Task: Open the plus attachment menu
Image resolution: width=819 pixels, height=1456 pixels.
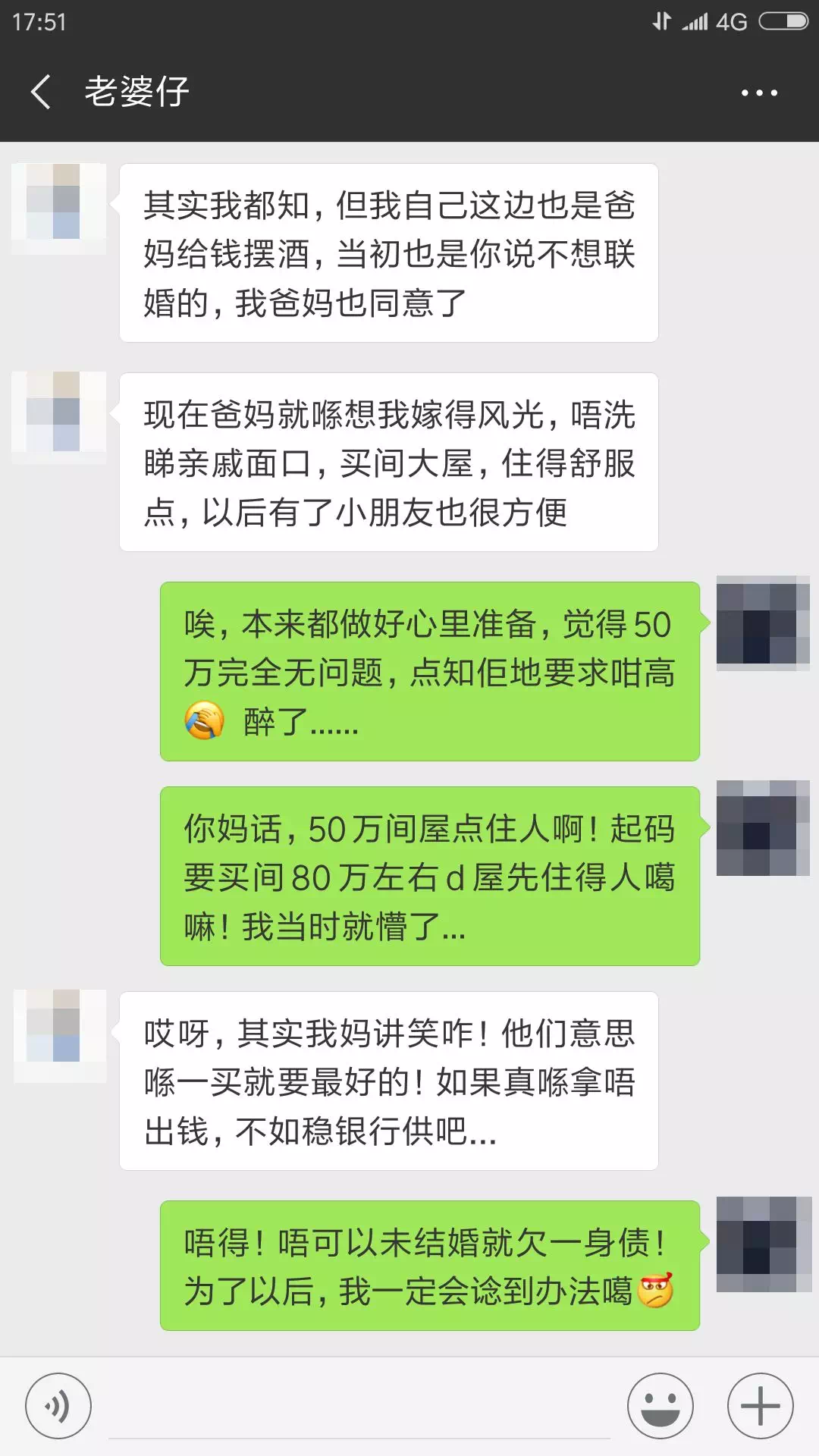Action: (761, 1406)
